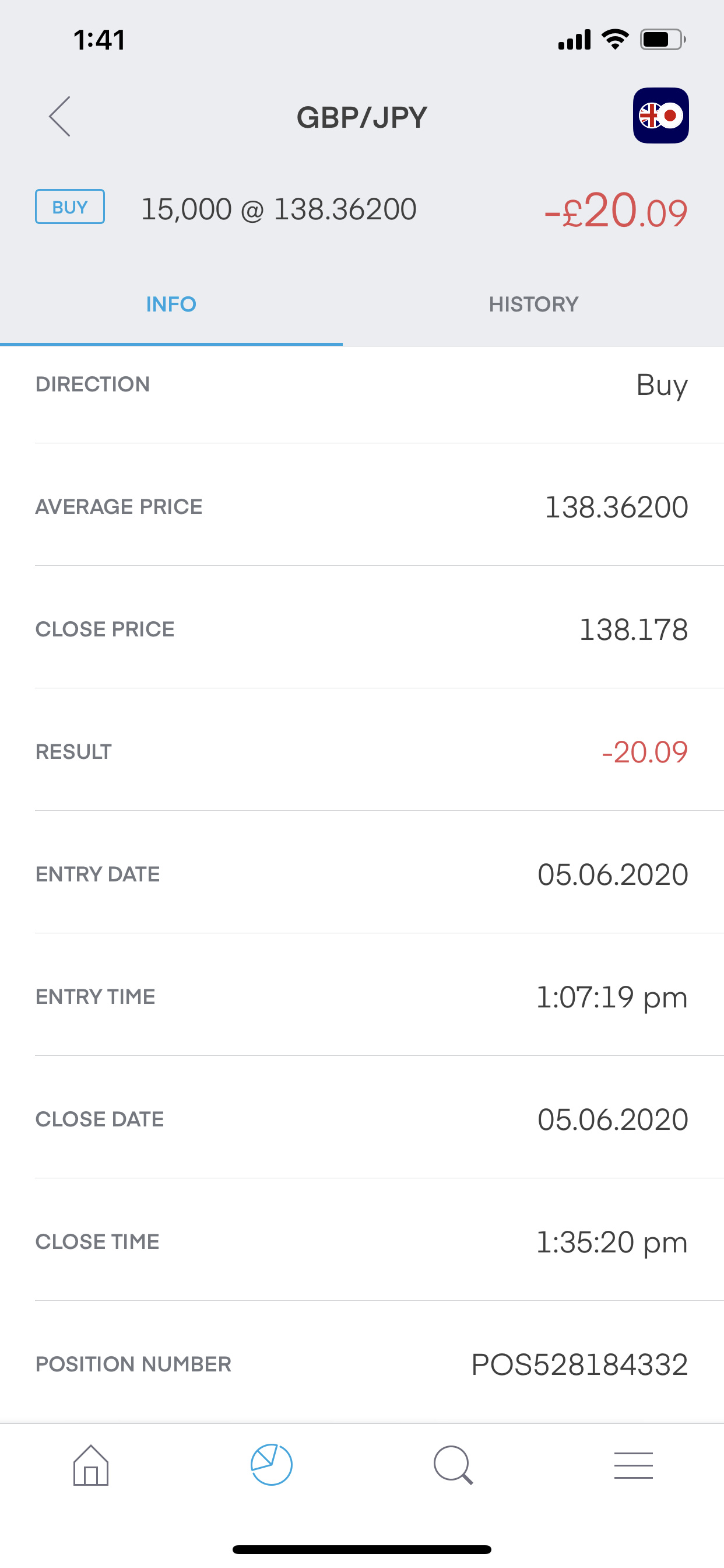724x1568 pixels.
Task: Open the hamburger menu tab
Action: pos(633,1465)
